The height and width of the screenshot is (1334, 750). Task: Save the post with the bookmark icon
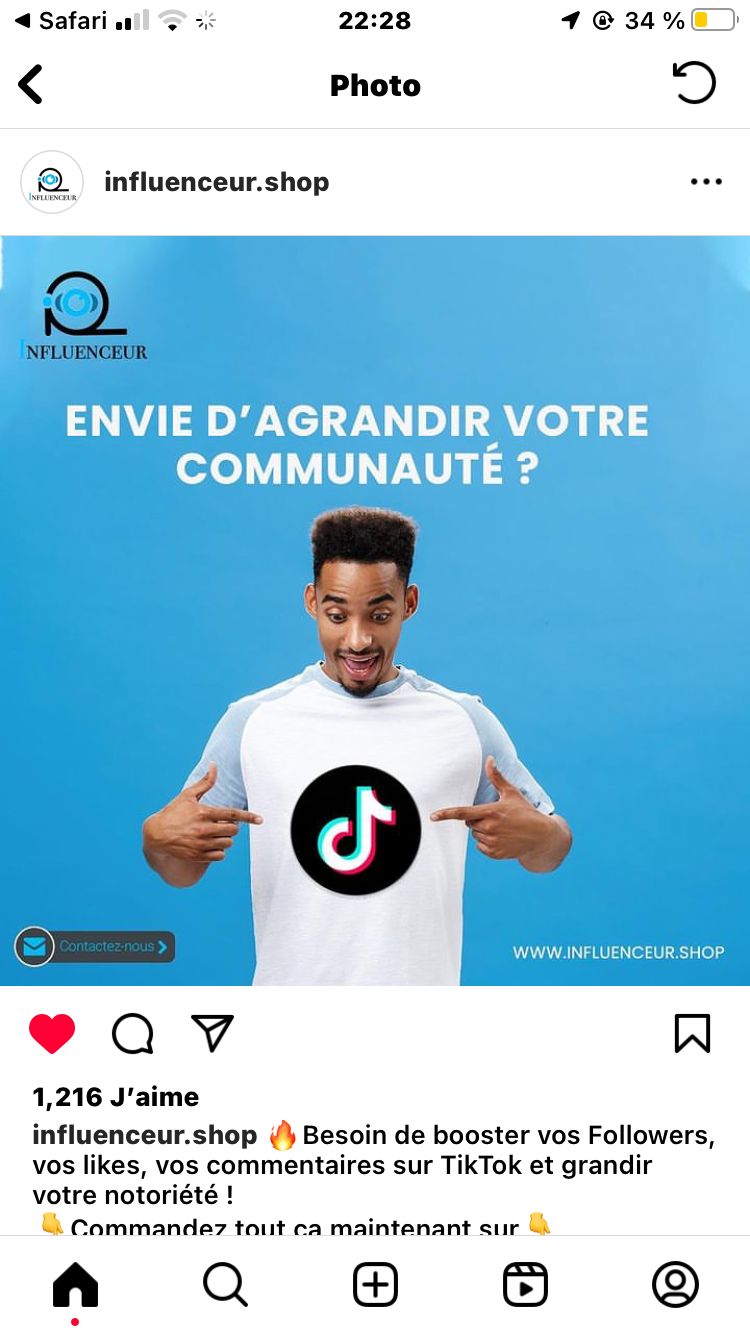(x=692, y=1034)
